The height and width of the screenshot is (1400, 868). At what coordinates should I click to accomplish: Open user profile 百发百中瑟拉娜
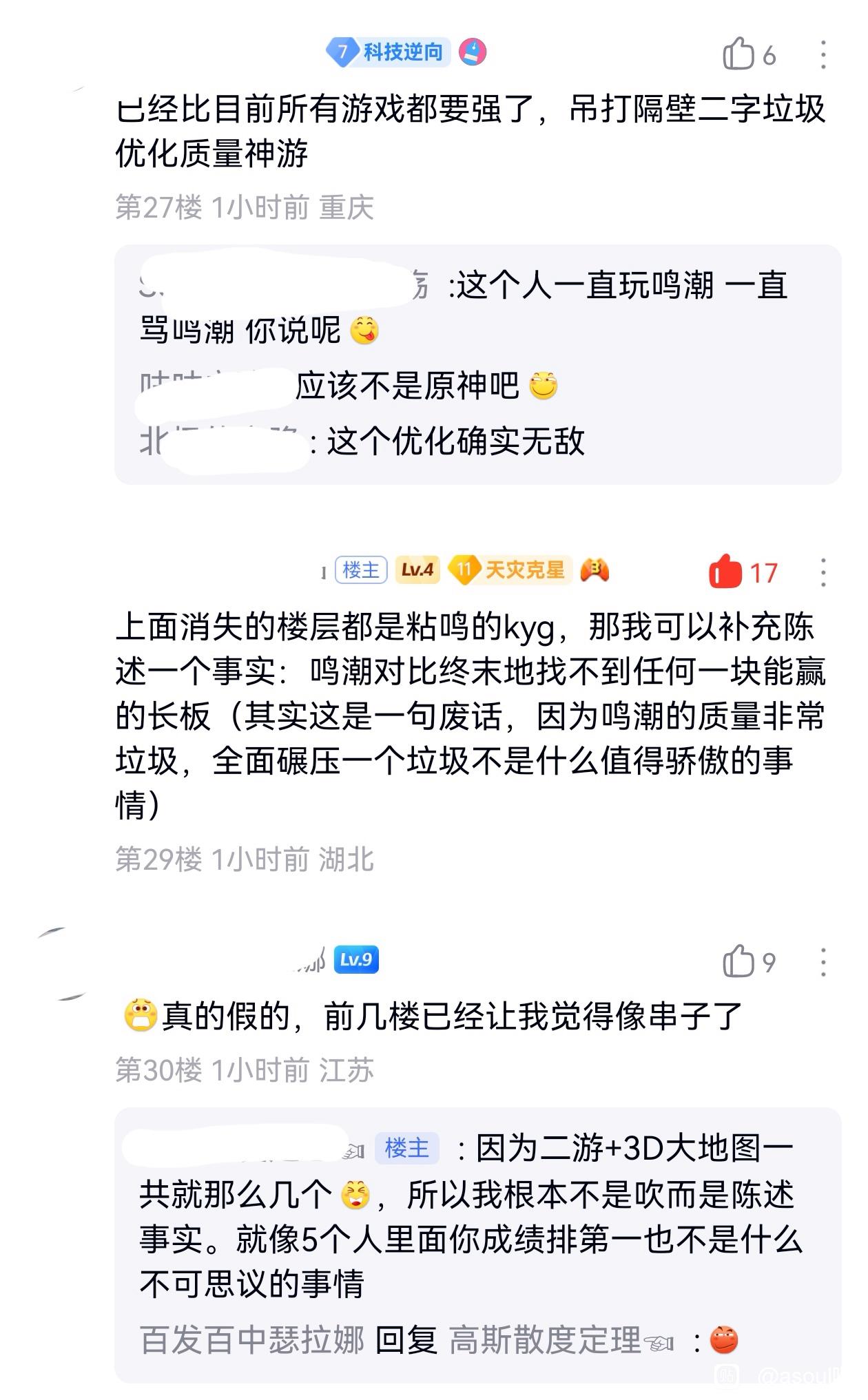click(x=252, y=1341)
